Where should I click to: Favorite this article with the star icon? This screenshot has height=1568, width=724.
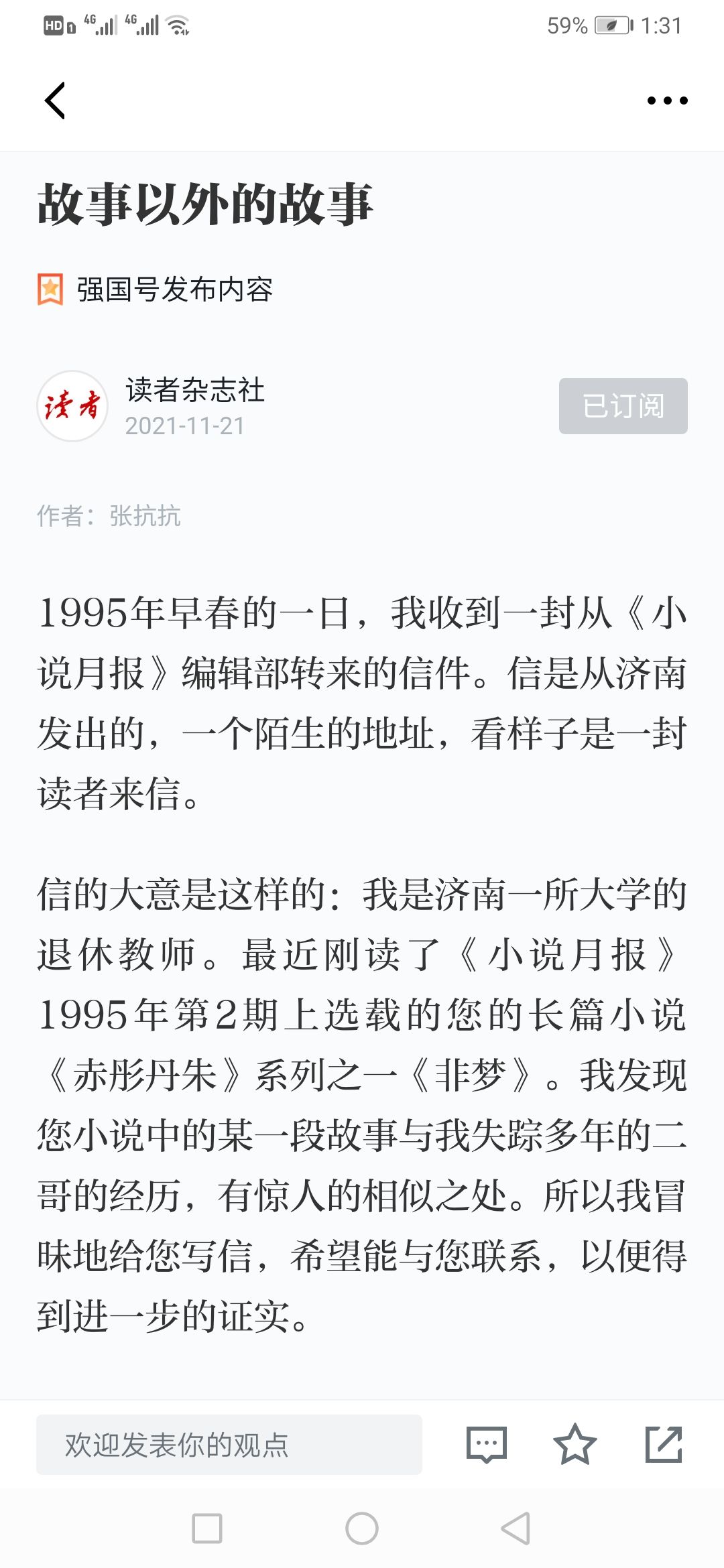click(575, 1445)
